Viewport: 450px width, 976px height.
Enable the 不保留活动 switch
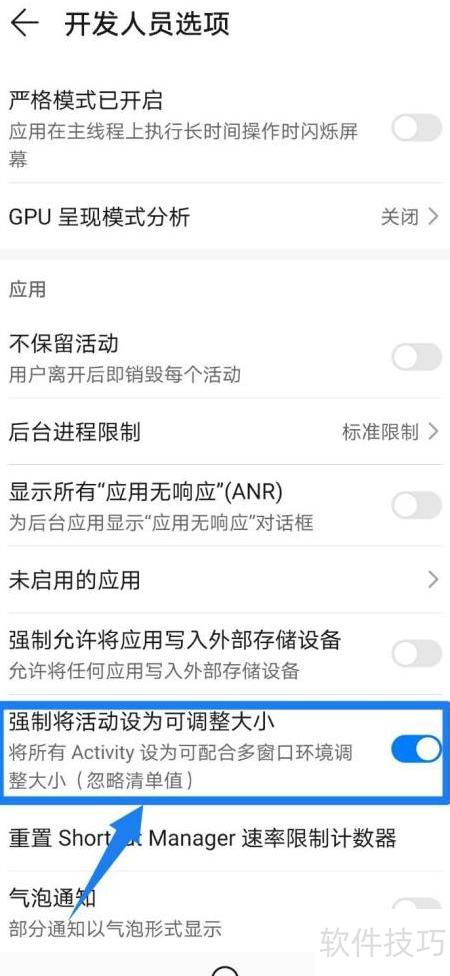(x=416, y=357)
